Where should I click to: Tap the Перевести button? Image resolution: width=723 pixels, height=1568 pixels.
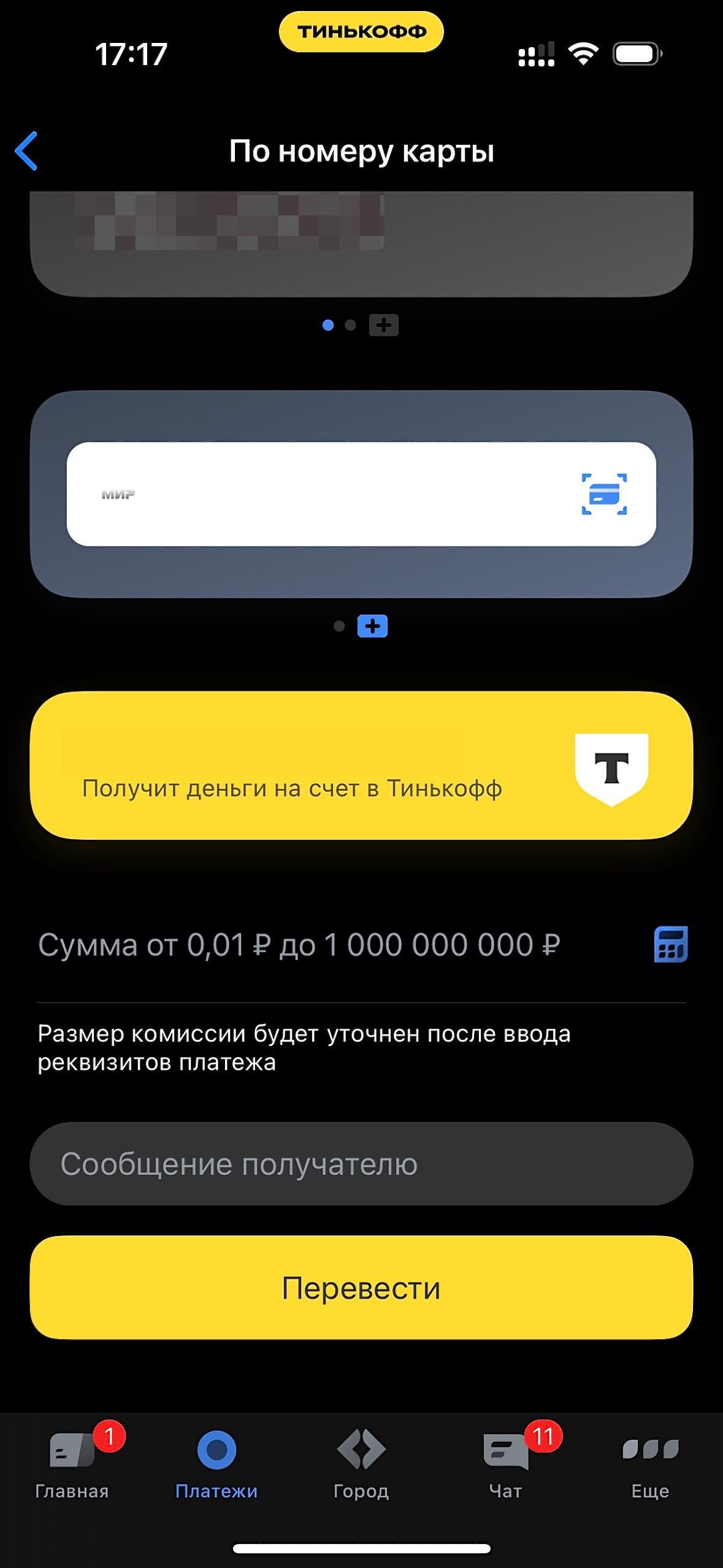361,1288
